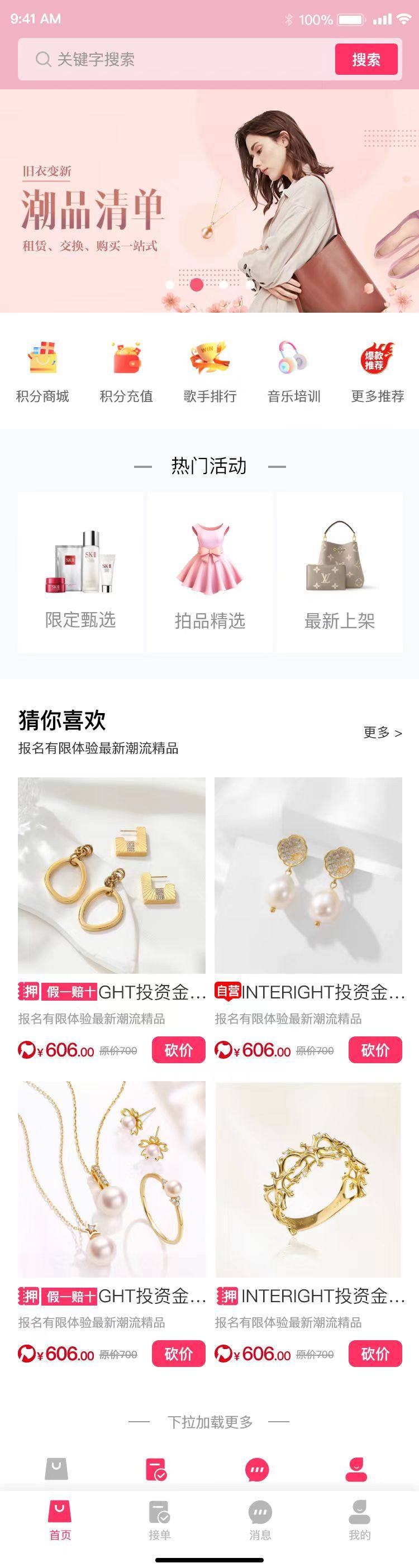The width and height of the screenshot is (419, 1568).
Task: Open 歌手排行 shortcut
Action: [x=209, y=370]
